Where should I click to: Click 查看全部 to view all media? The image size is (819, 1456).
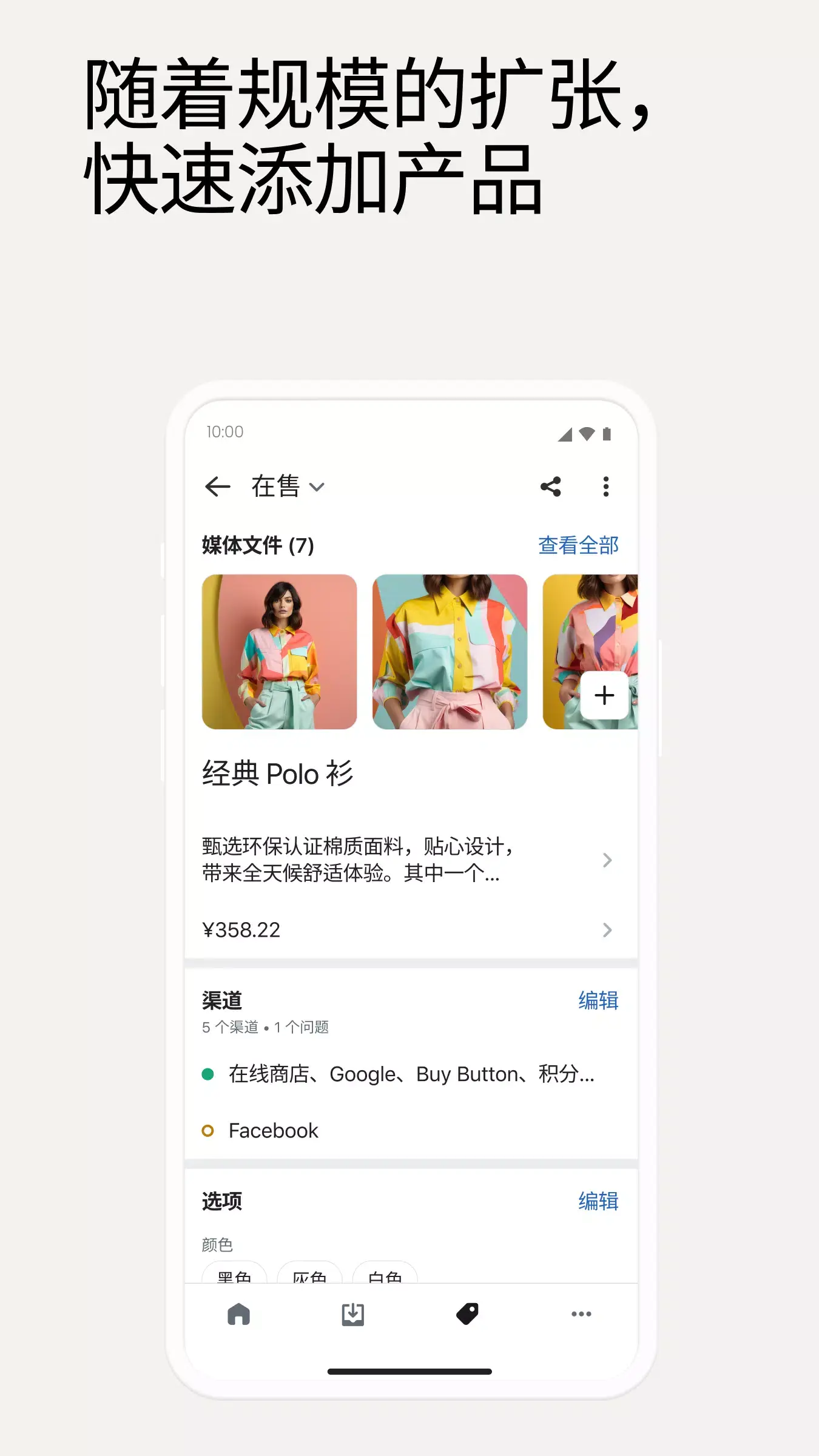pyautogui.click(x=578, y=545)
